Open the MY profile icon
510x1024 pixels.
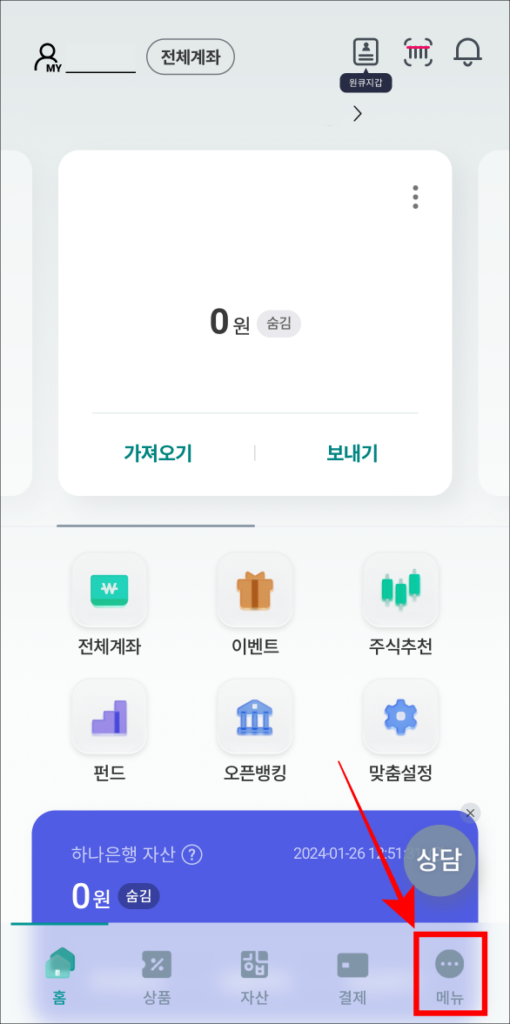pyautogui.click(x=47, y=58)
